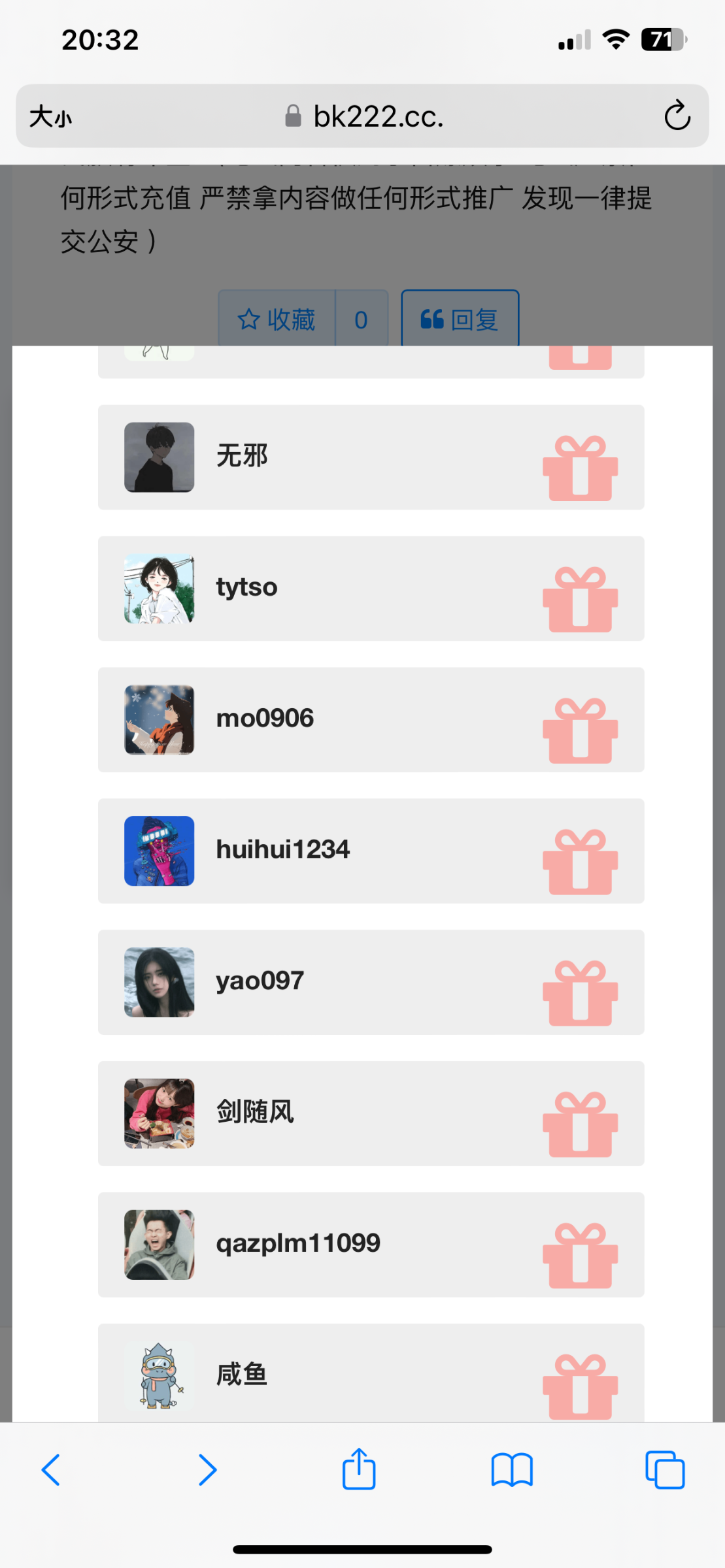Tap the bk222.cc address field
Screen dimensions: 725x1568
click(365, 116)
